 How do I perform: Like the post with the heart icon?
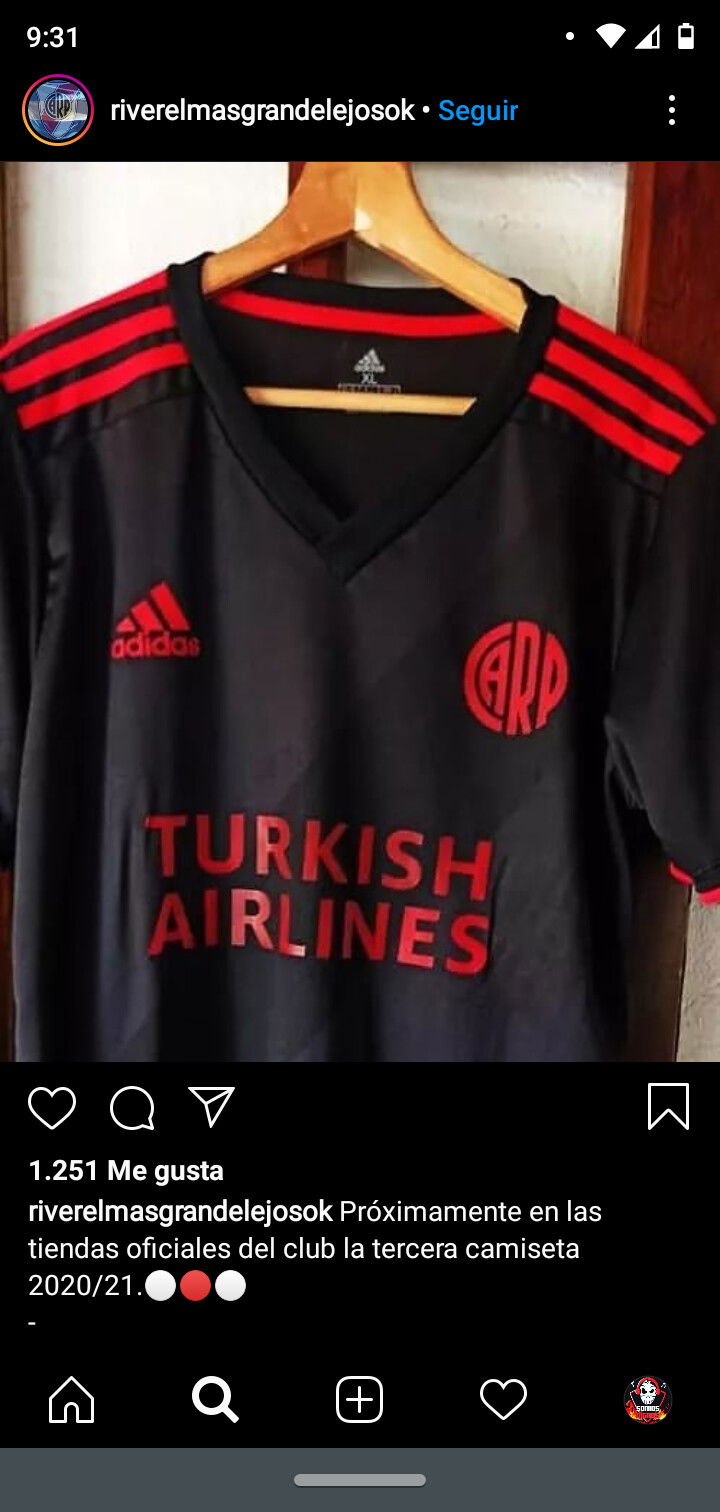tap(52, 1108)
